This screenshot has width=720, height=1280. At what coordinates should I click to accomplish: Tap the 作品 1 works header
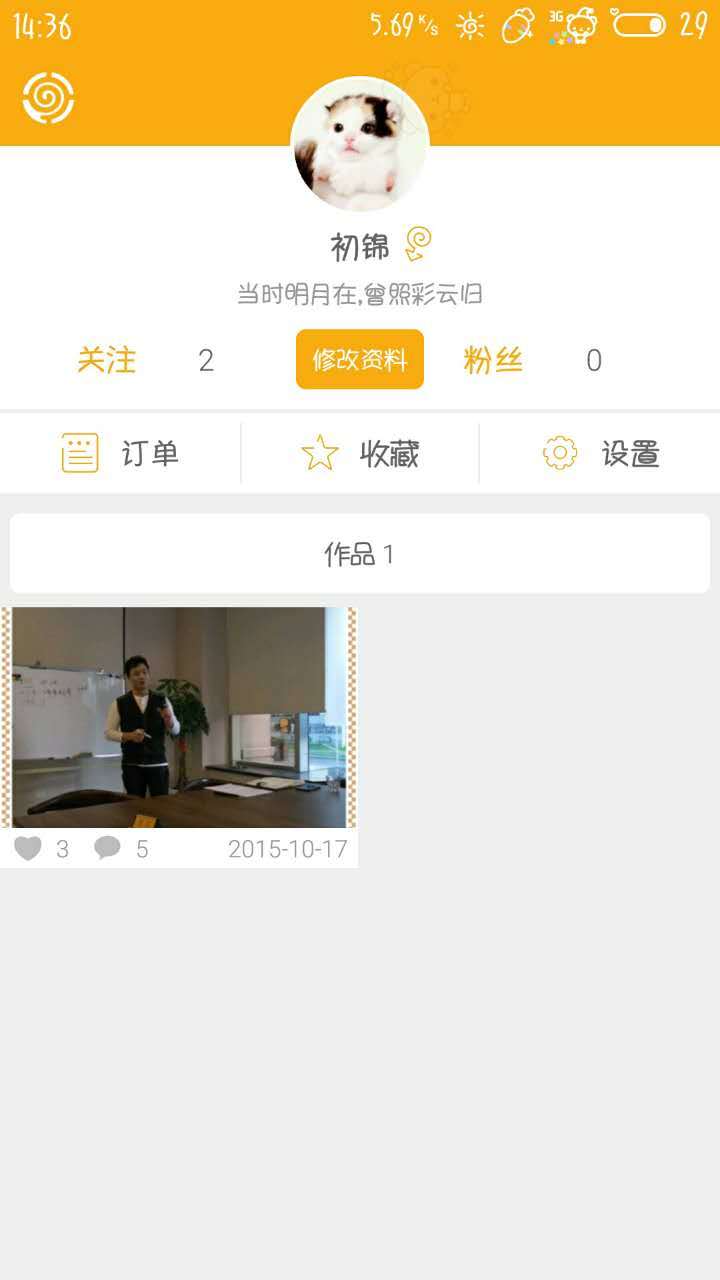[360, 554]
